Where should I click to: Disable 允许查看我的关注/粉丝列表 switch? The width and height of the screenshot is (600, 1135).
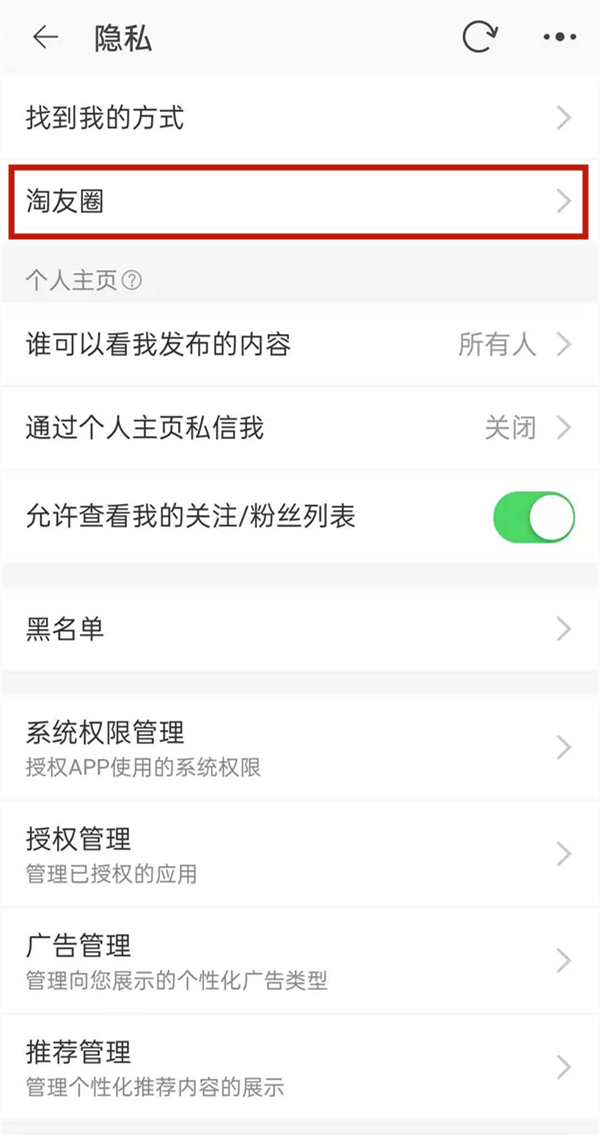tap(533, 516)
